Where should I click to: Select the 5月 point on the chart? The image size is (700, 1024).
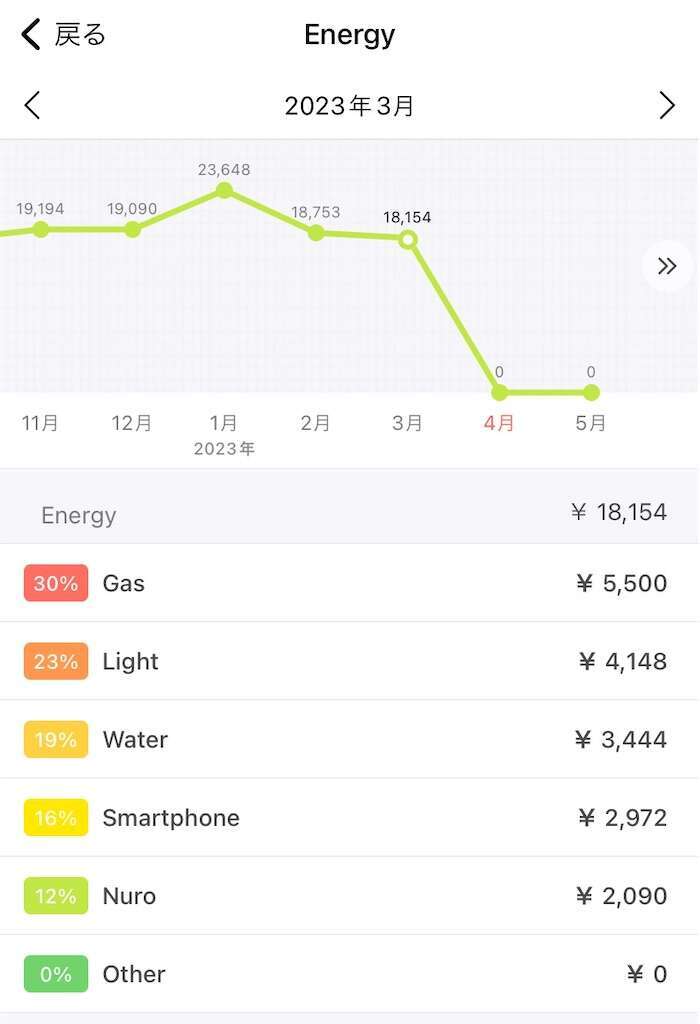pyautogui.click(x=591, y=392)
